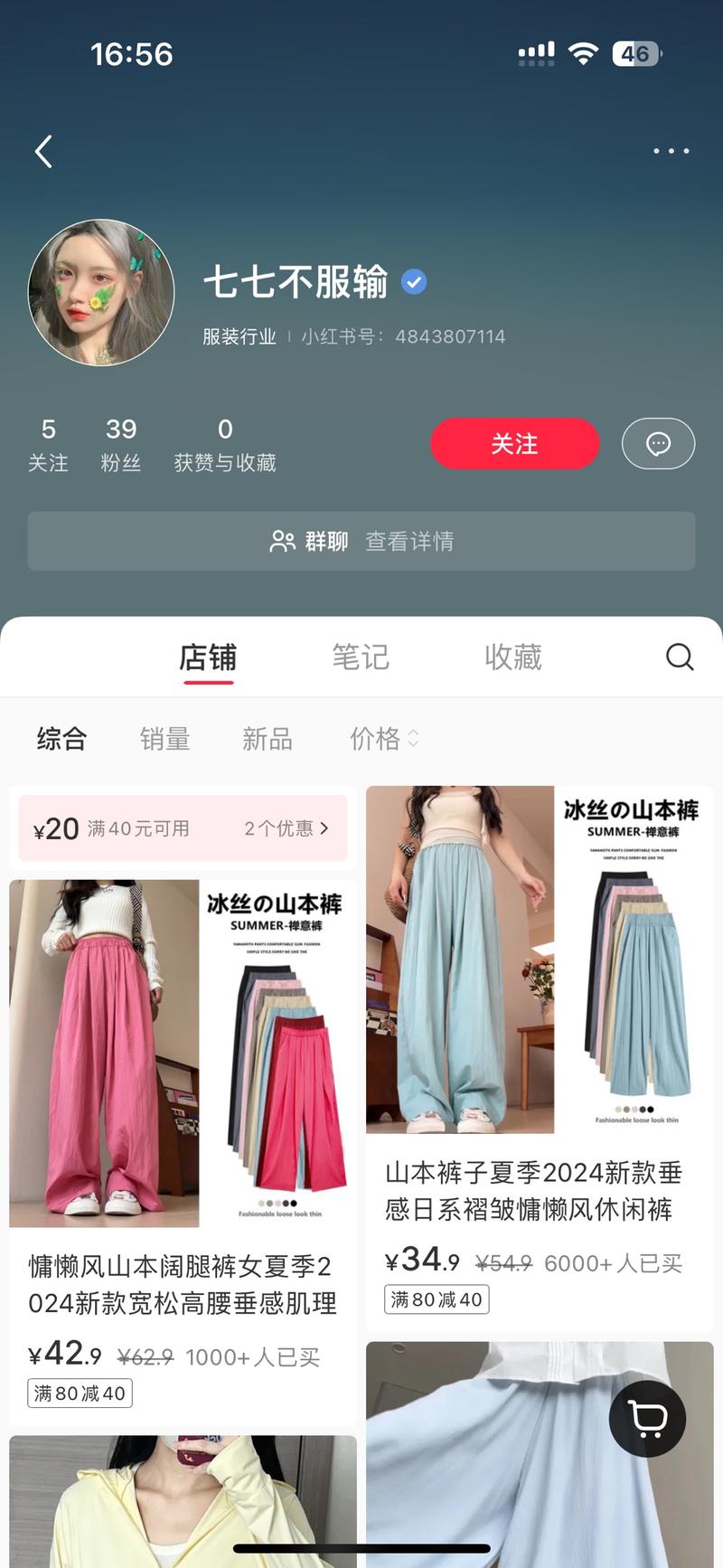Open the 粉丝 followers count link
The width and height of the screenshot is (723, 1568).
tap(121, 443)
